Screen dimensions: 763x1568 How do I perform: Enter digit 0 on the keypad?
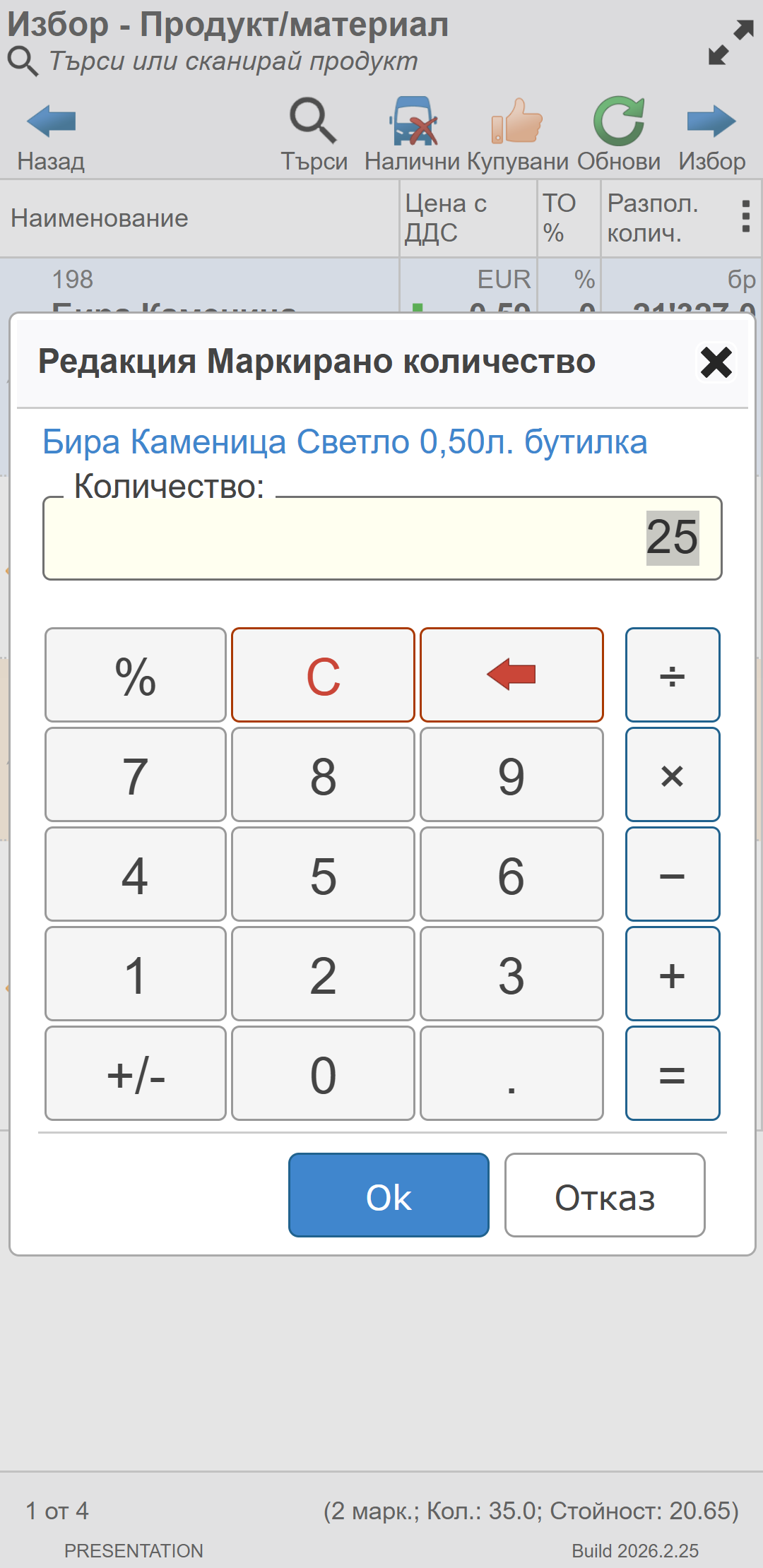(323, 1074)
